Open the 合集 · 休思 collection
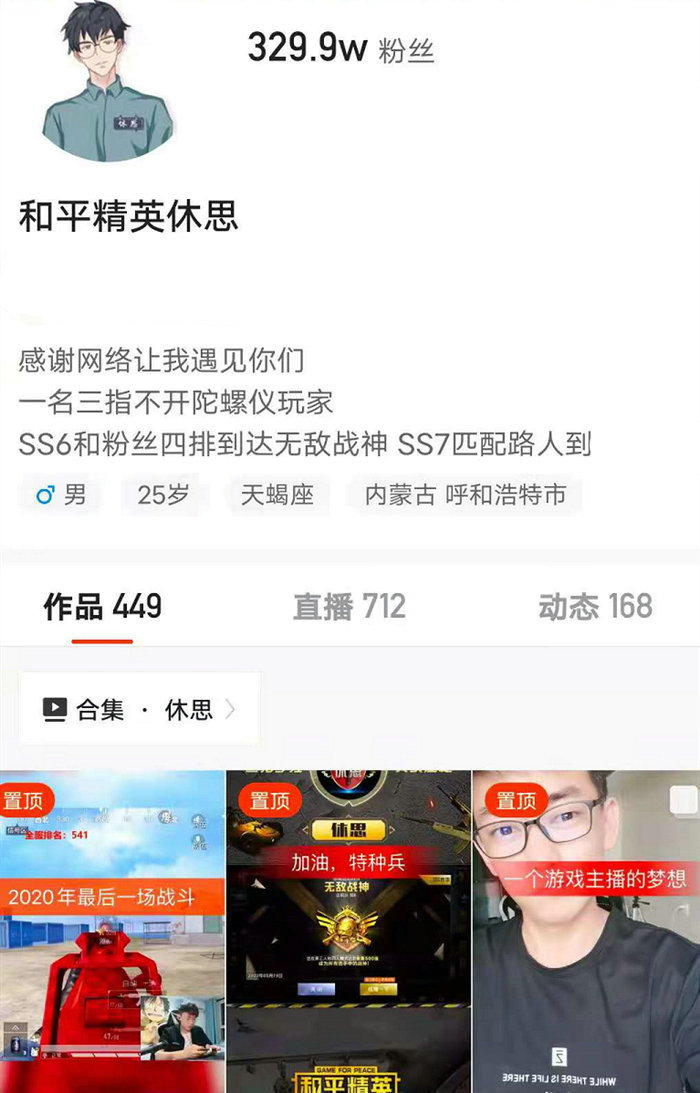Viewport: 700px width, 1093px height. pos(140,709)
